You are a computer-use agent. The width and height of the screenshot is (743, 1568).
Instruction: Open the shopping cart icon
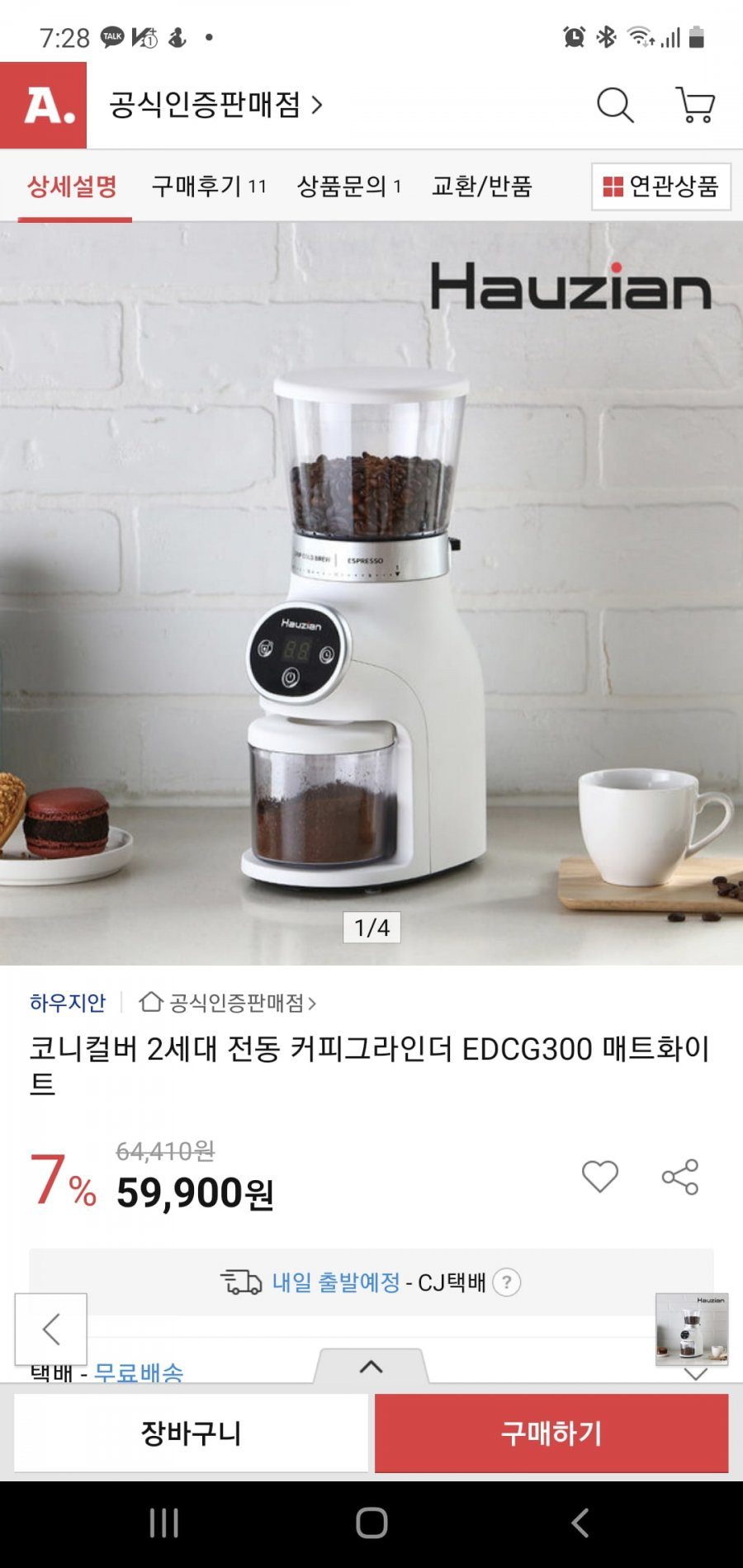[x=695, y=105]
